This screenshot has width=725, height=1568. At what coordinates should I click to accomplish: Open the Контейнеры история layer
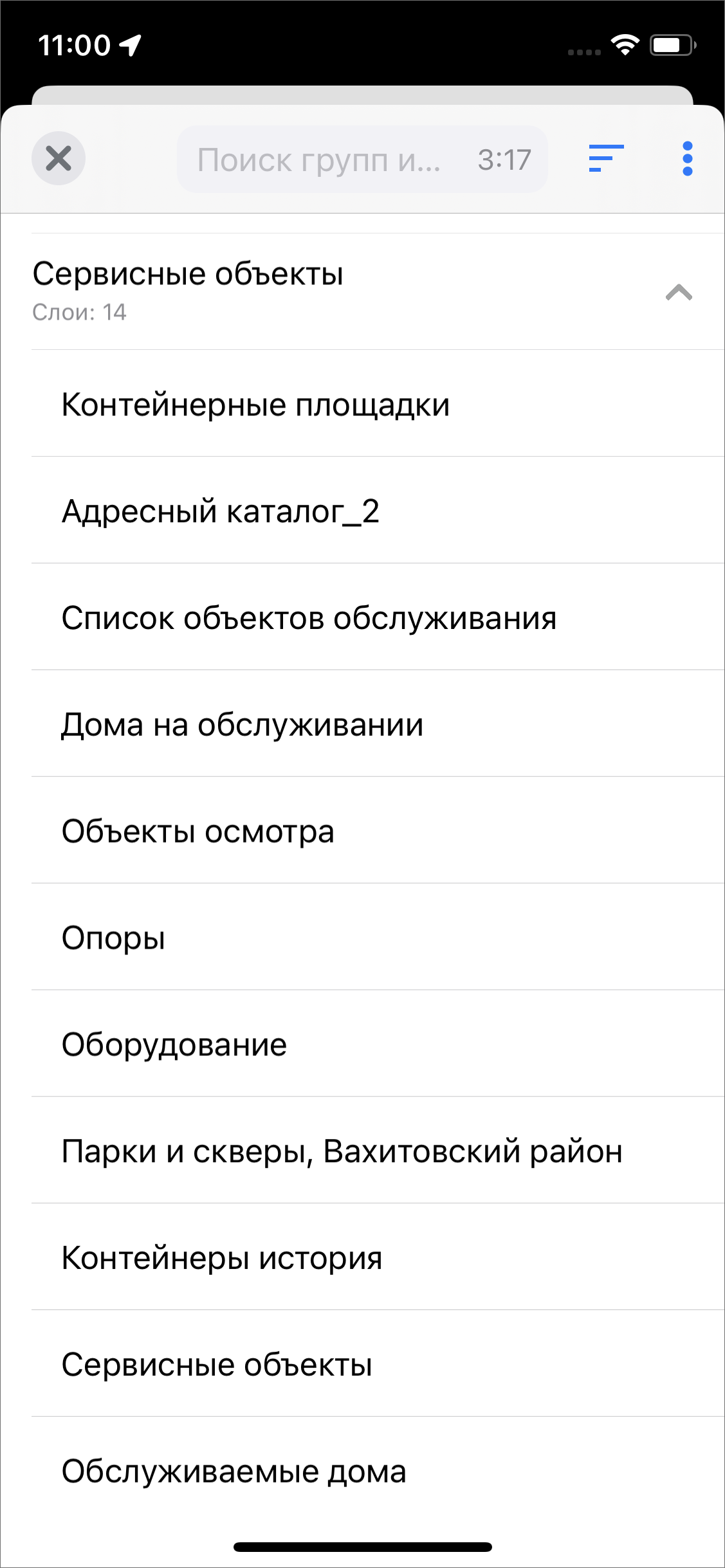coord(222,1258)
